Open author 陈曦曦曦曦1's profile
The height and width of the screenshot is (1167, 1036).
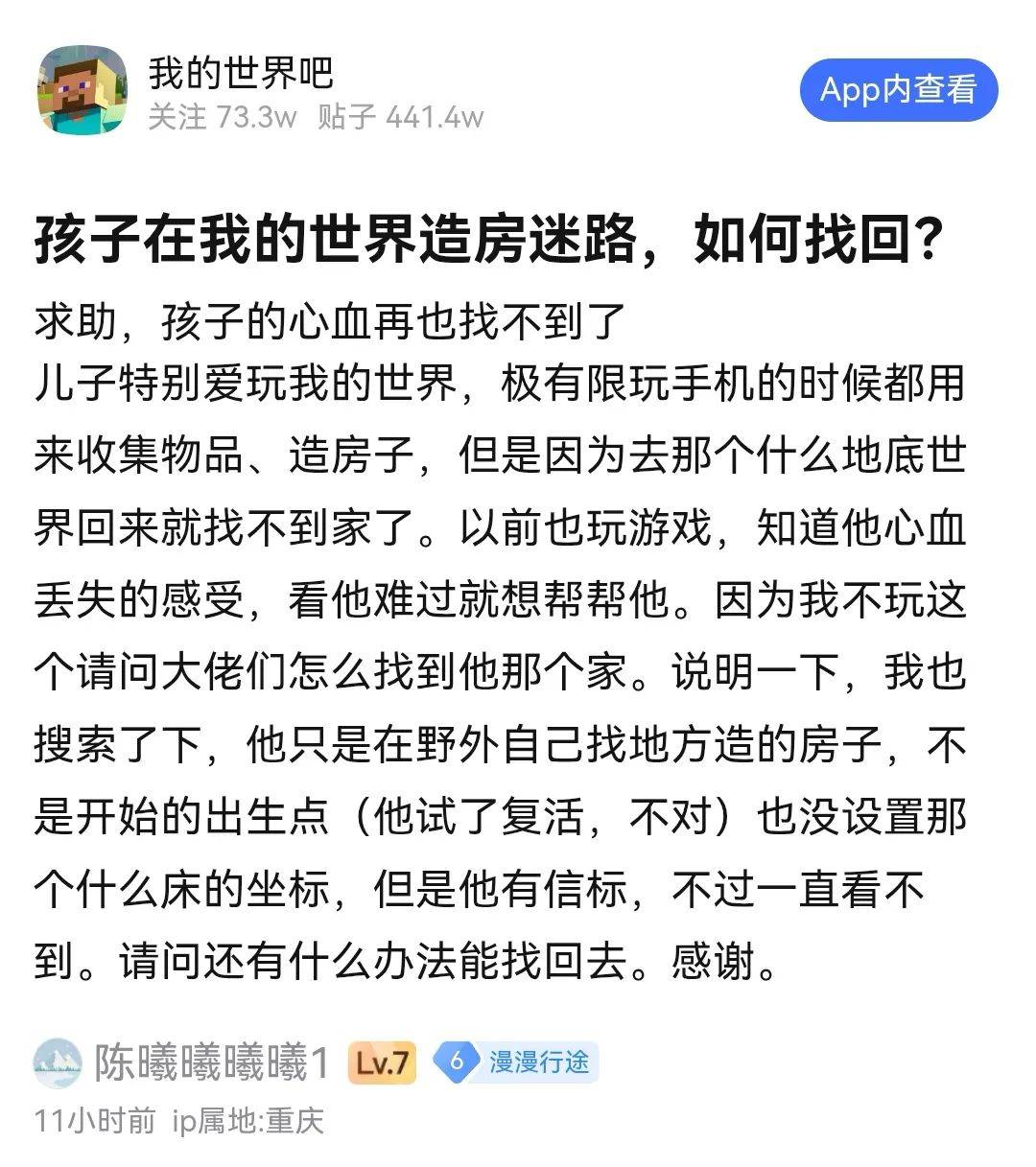(x=212, y=1062)
